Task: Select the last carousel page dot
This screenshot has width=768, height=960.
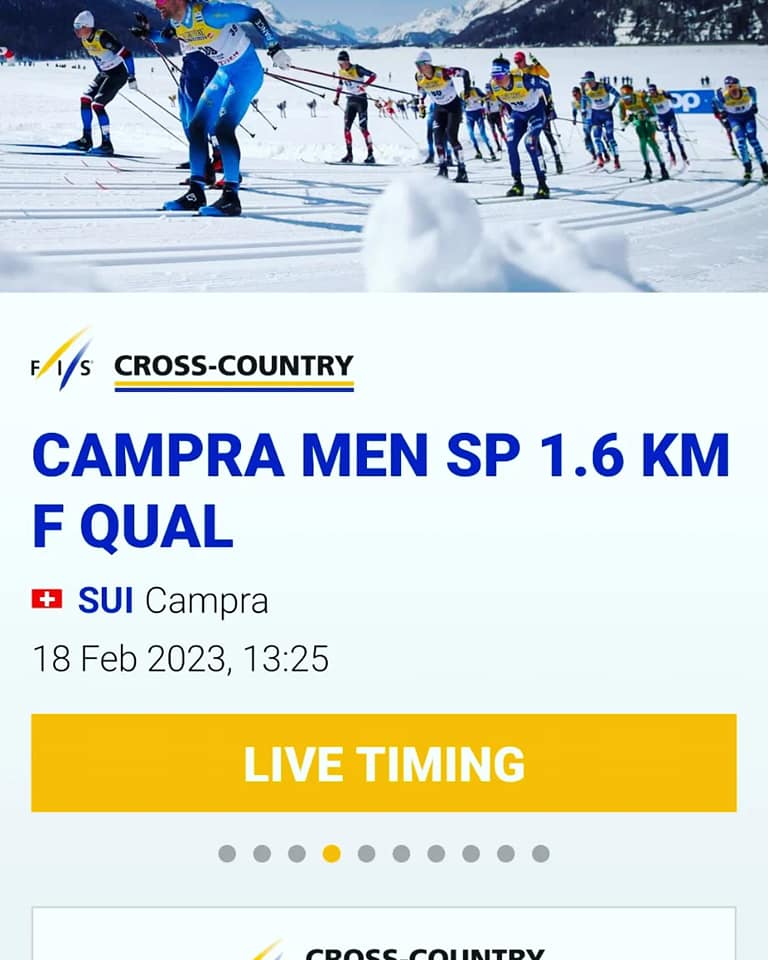Action: [540, 853]
